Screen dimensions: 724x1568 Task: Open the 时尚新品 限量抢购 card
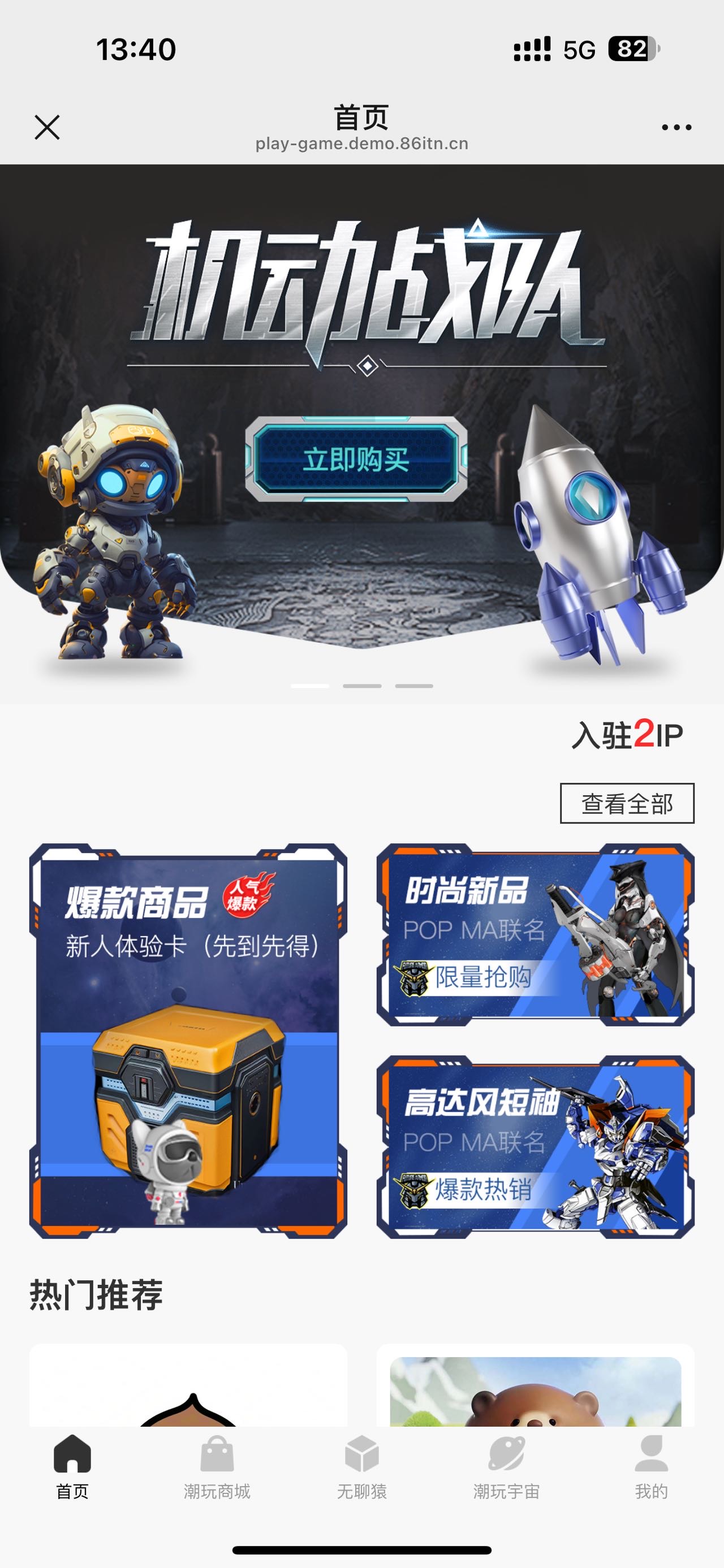tap(535, 934)
